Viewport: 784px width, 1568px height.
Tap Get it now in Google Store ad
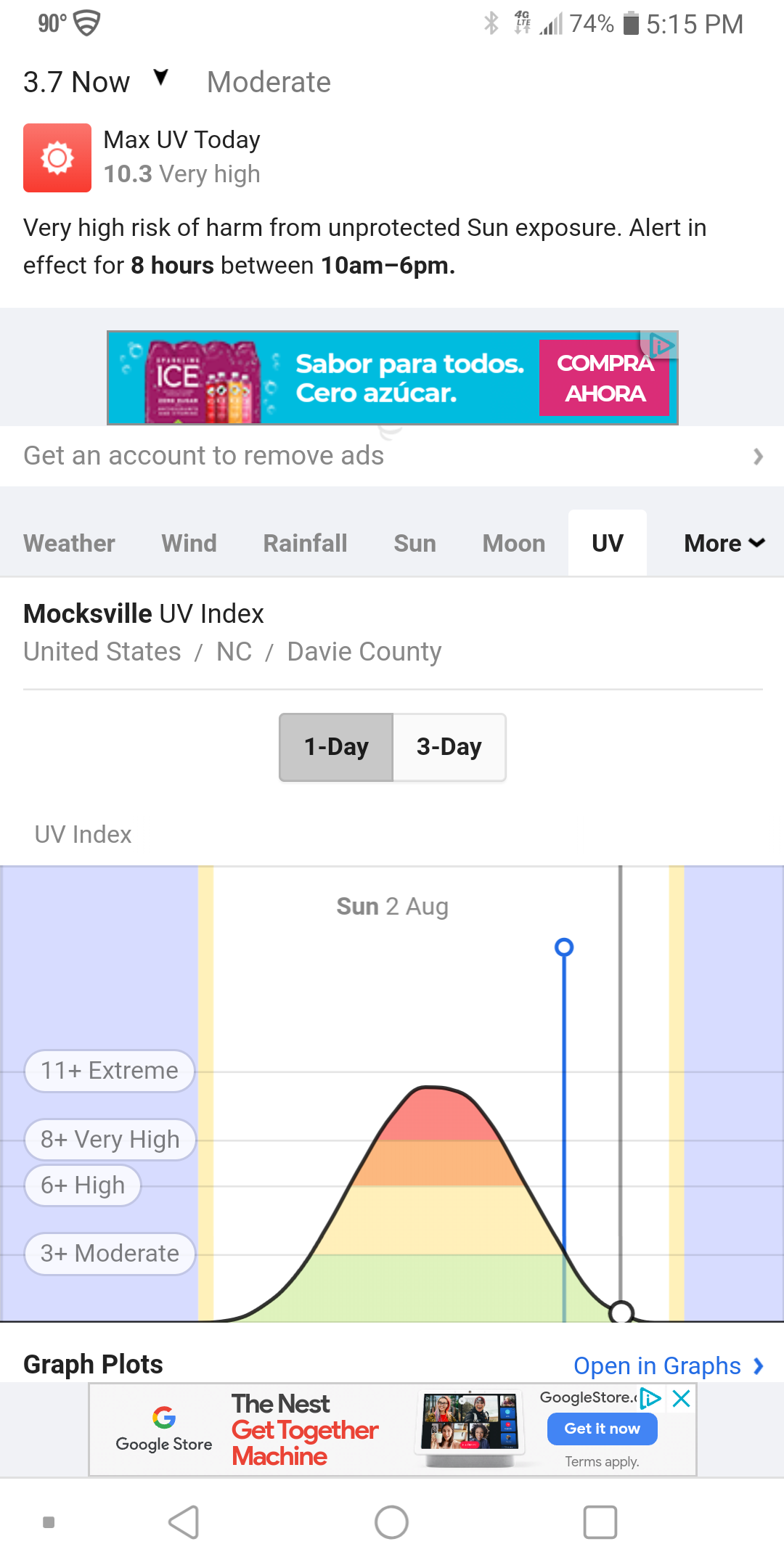[x=602, y=1429]
